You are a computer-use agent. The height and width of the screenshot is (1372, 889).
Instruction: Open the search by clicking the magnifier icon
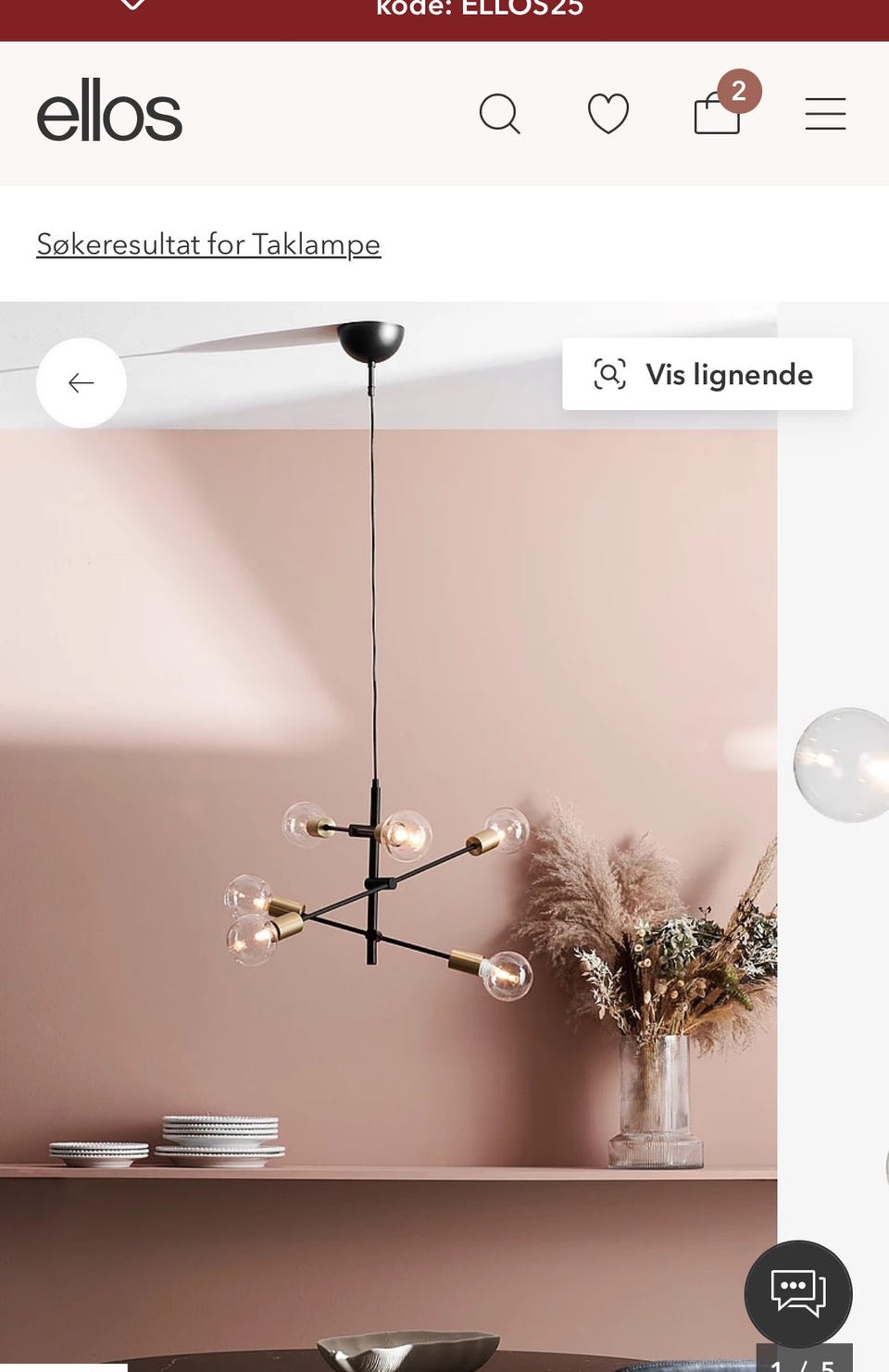point(500,113)
